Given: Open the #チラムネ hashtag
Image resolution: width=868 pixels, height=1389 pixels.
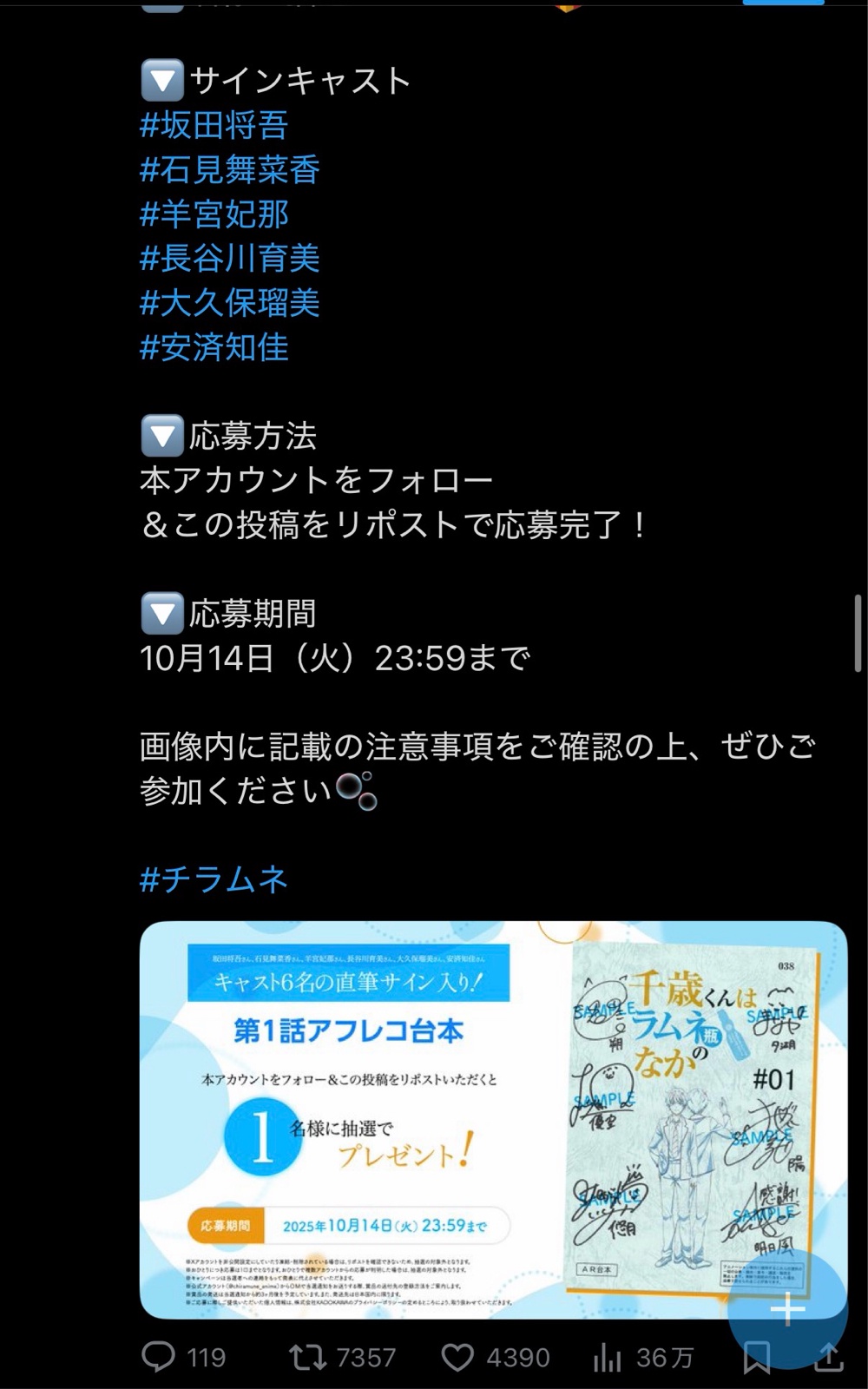Looking at the screenshot, I should point(214,879).
